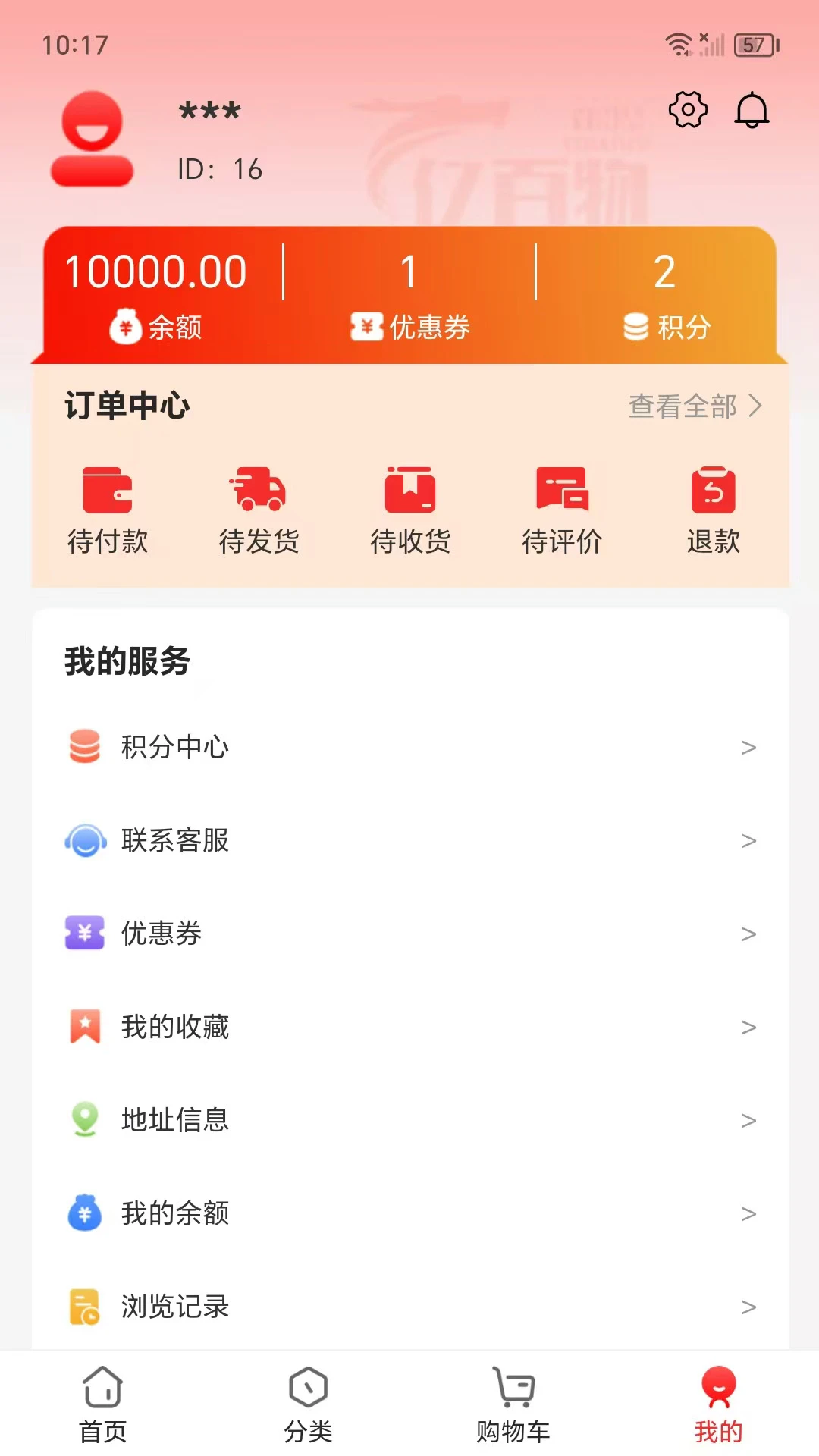Open the notification bell icon
819x1456 pixels.
point(752,109)
